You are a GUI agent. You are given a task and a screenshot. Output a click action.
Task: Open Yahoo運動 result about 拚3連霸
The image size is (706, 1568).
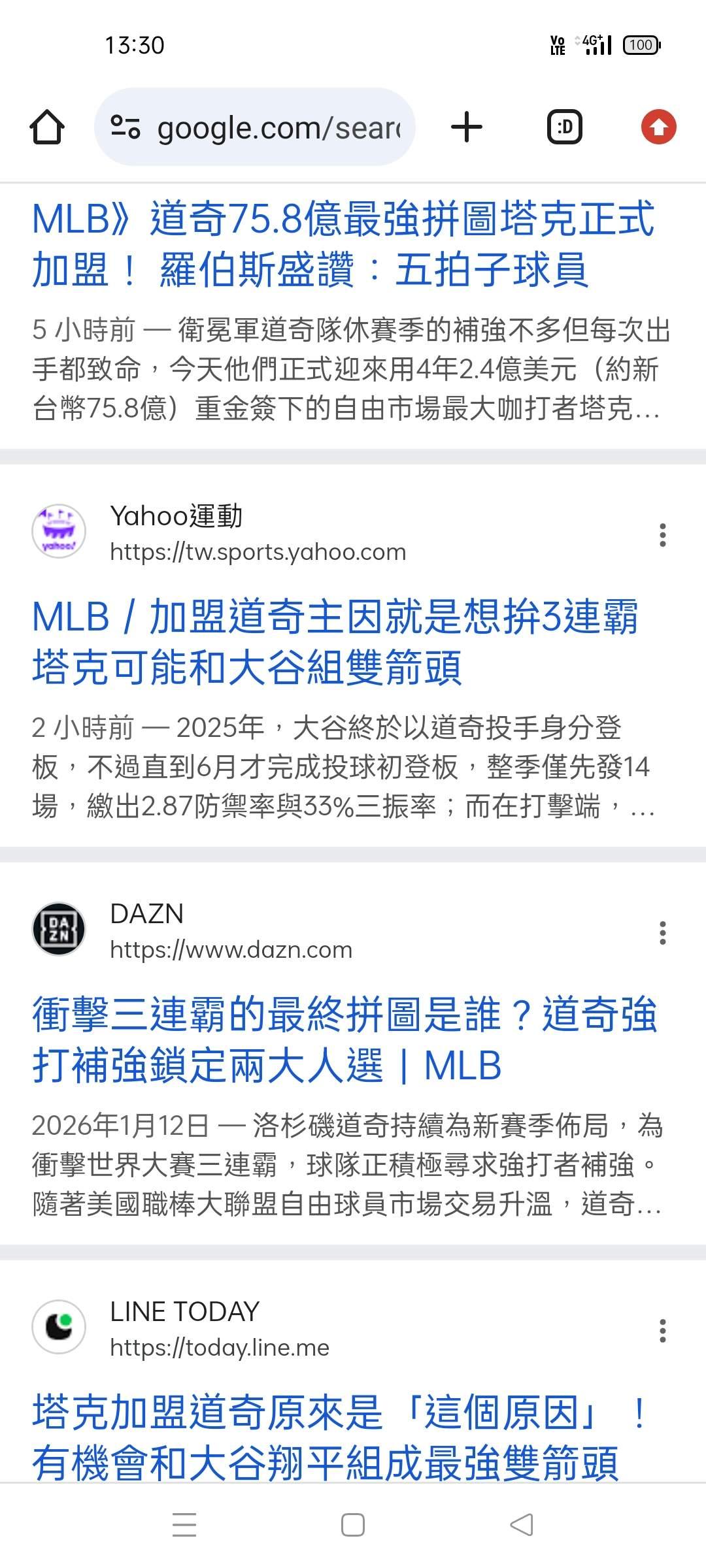coord(335,642)
